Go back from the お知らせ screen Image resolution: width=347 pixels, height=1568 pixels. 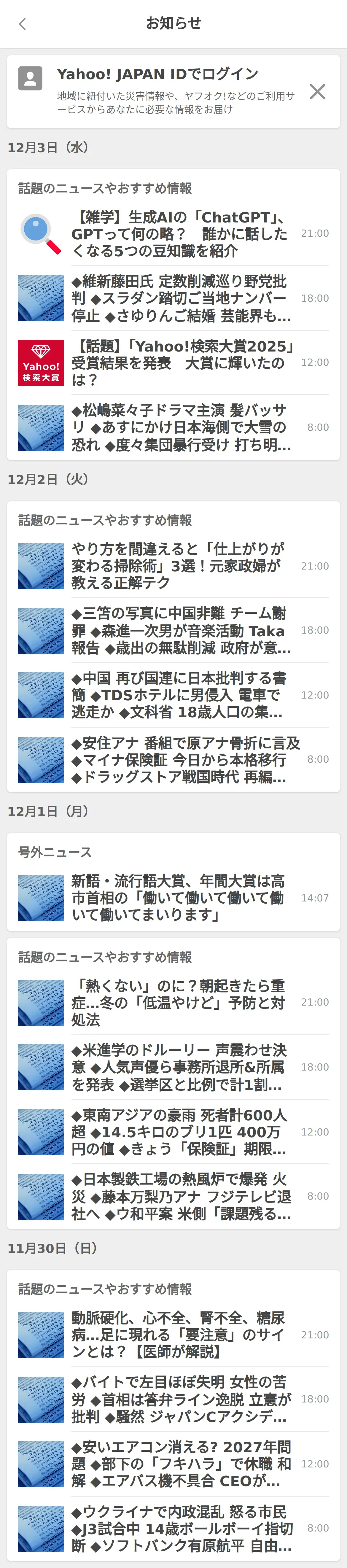click(x=23, y=24)
